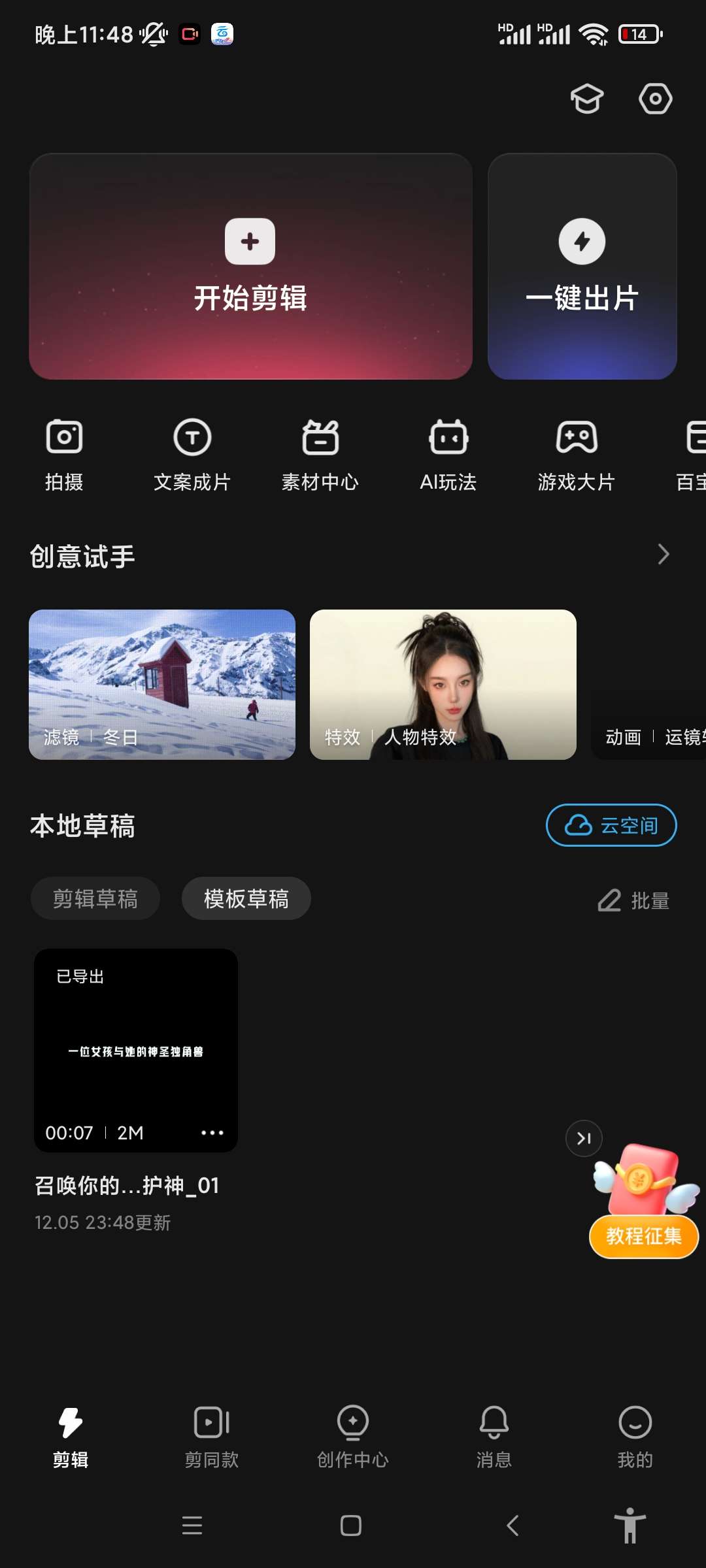
Task: Open the tutorial graduation cap icon
Action: (586, 99)
